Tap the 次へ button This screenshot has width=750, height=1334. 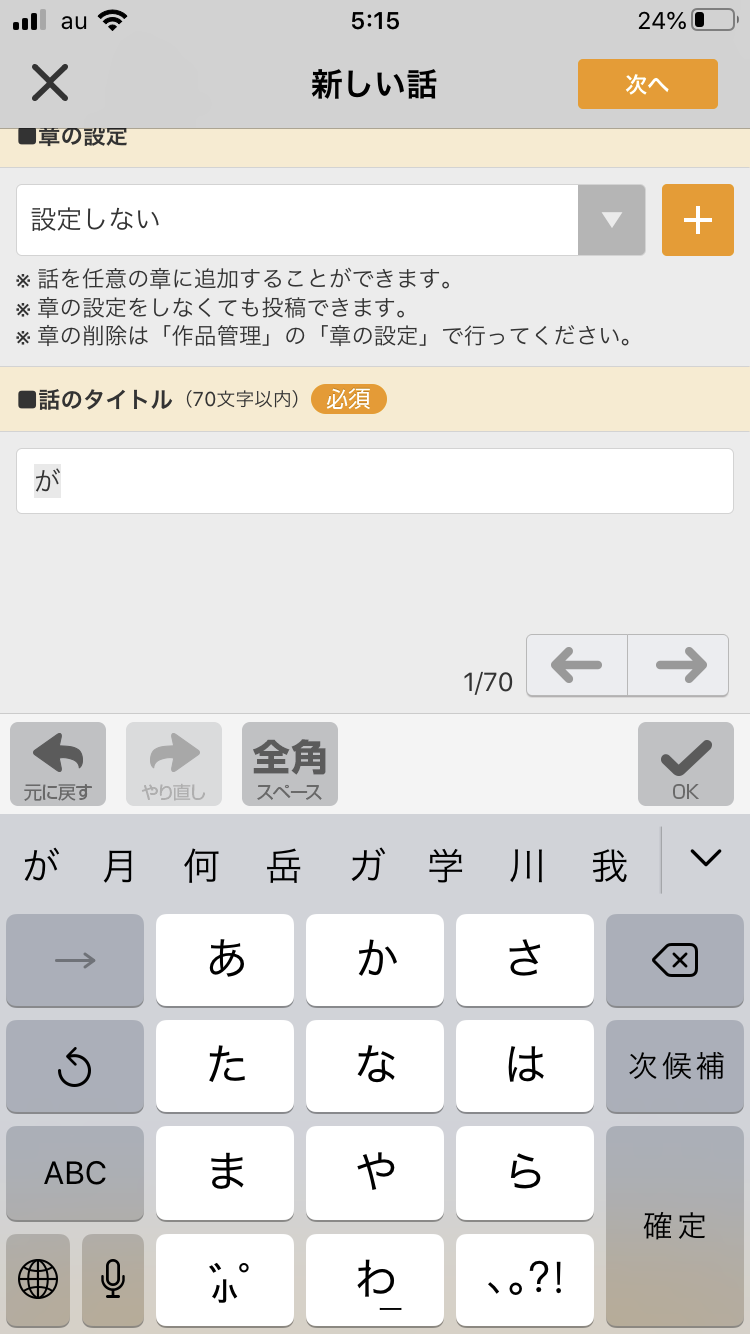(x=647, y=84)
